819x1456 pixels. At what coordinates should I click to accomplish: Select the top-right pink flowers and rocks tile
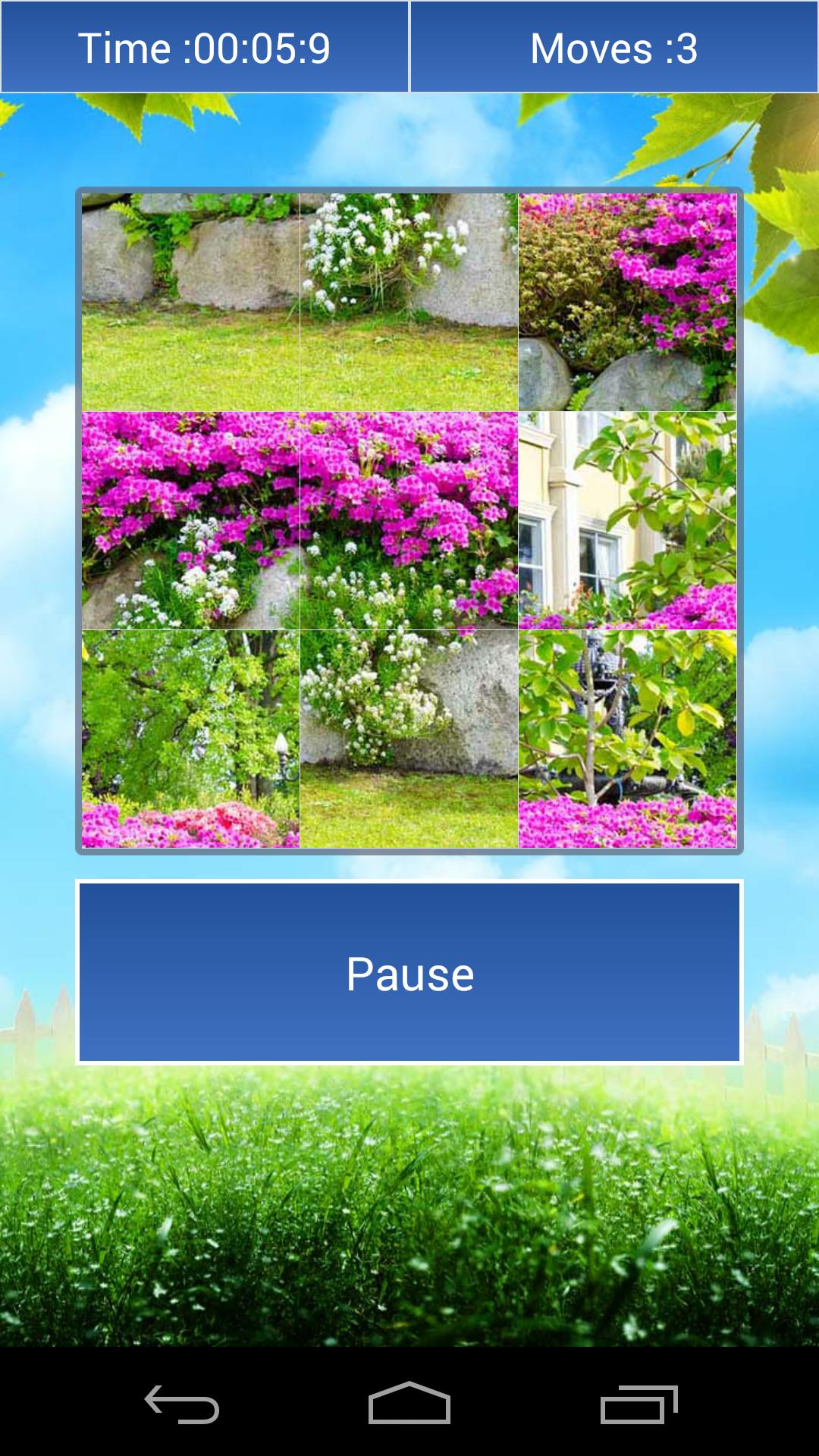pyautogui.click(x=627, y=302)
